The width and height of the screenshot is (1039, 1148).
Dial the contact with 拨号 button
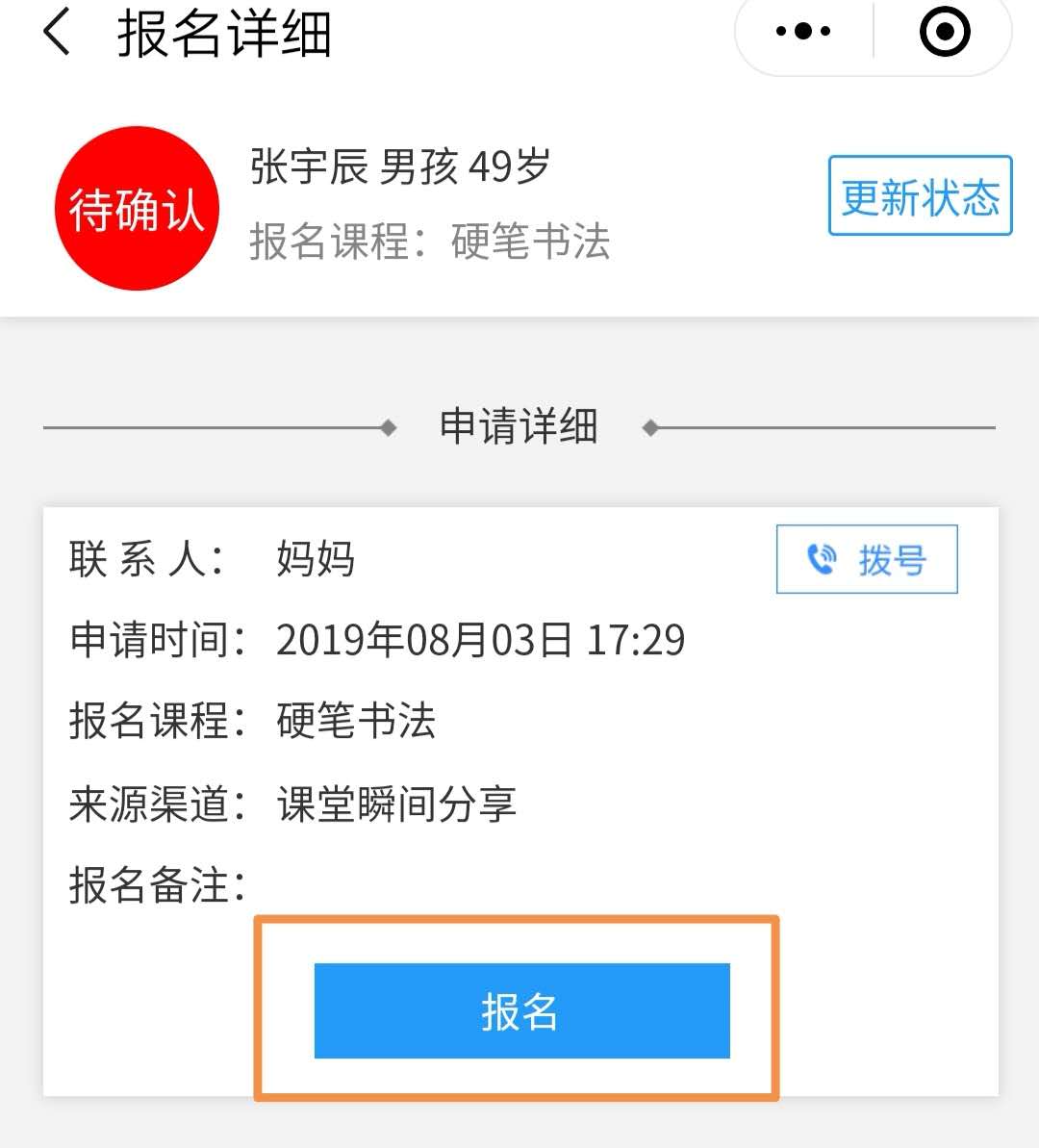click(x=867, y=559)
